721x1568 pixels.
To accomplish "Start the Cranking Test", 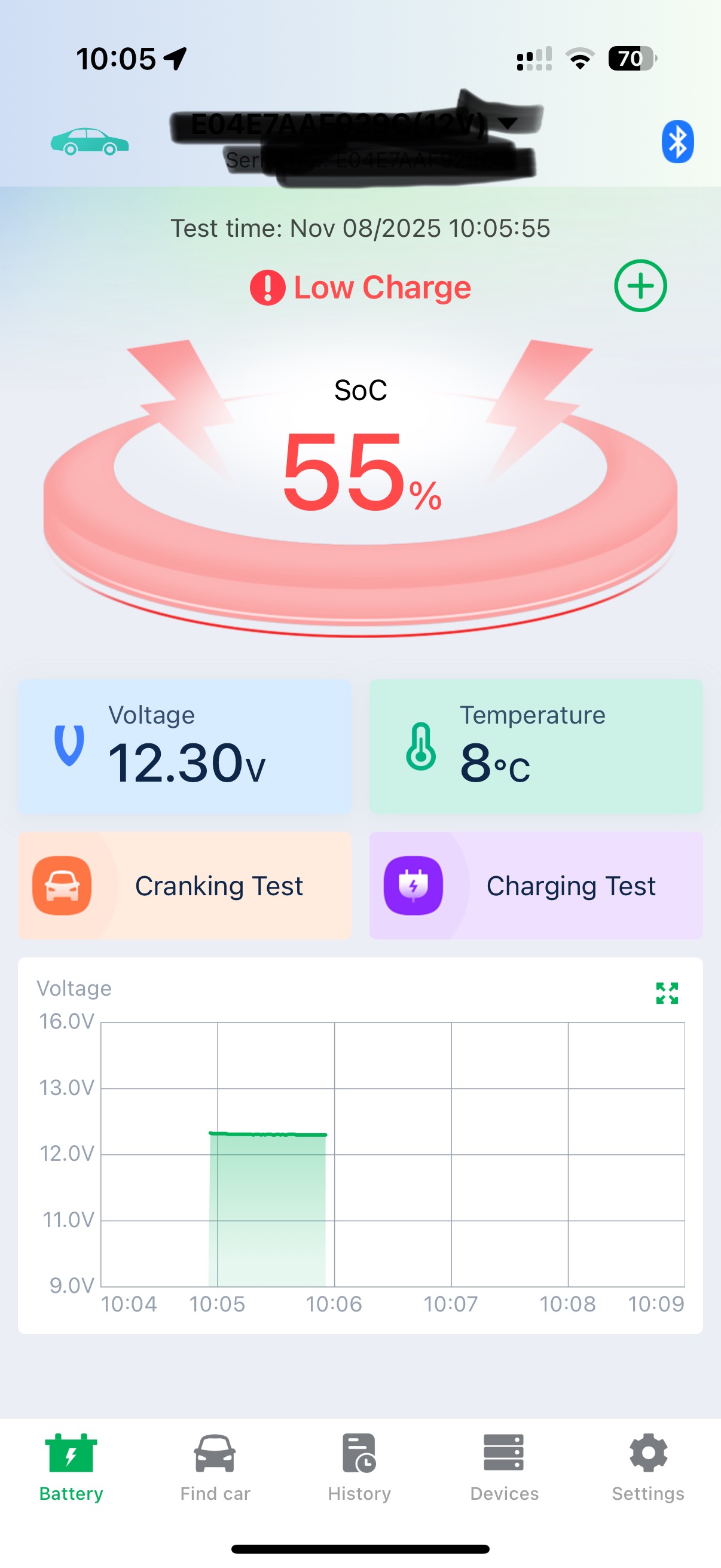I will [185, 886].
